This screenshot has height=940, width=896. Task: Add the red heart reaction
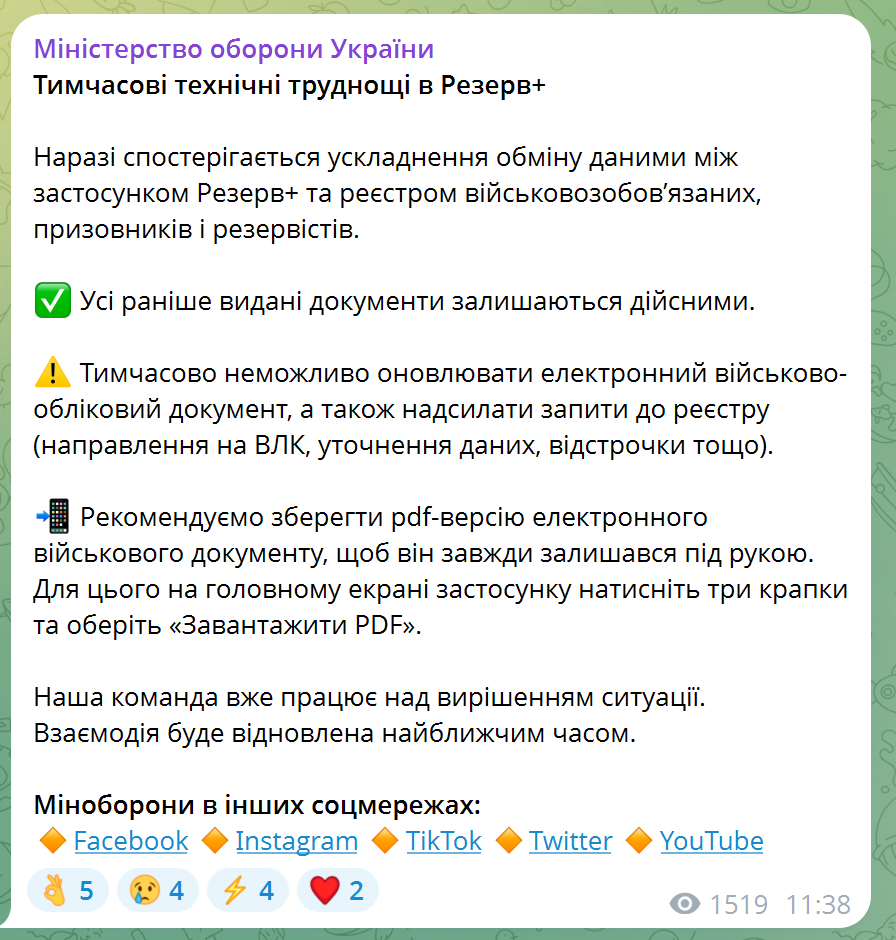(337, 890)
